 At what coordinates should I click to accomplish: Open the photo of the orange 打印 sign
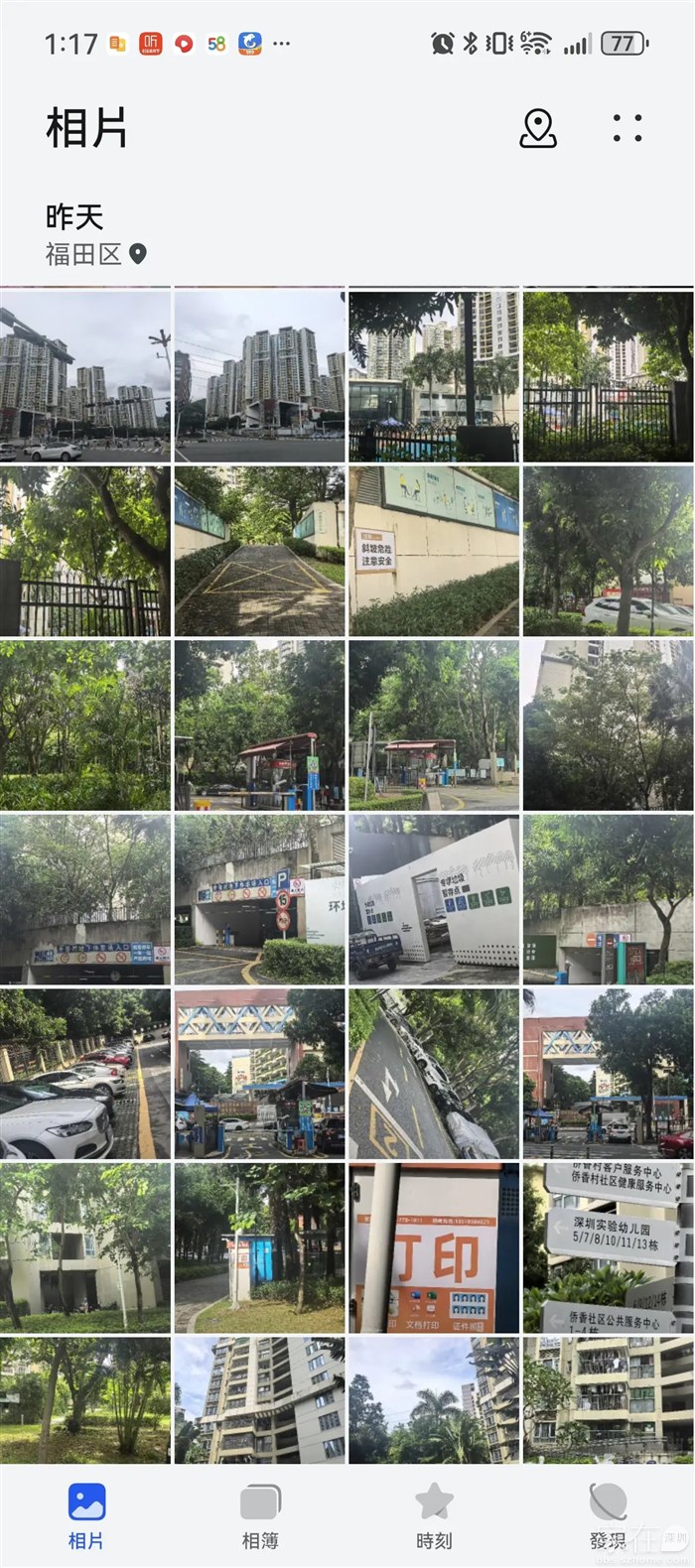tap(434, 1248)
